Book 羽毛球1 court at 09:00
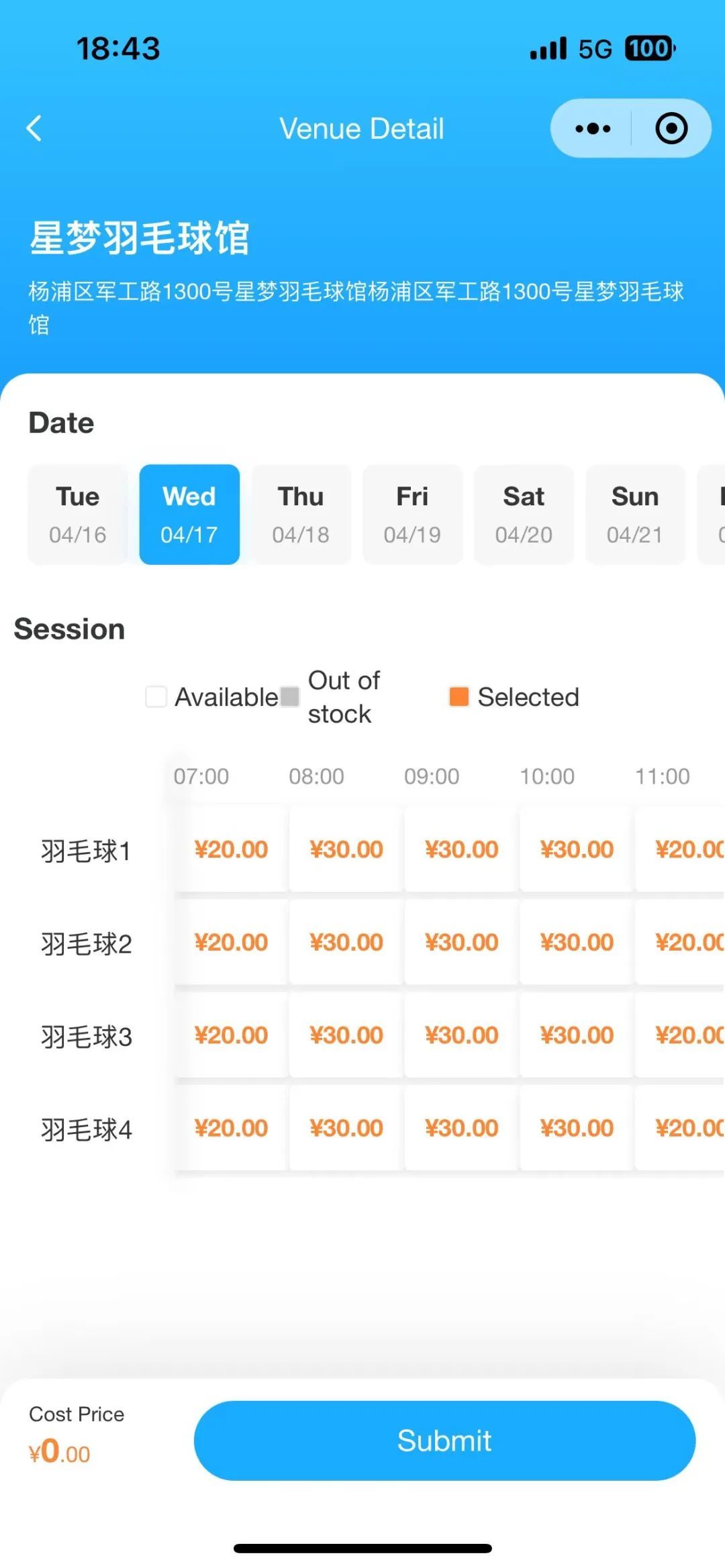The height and width of the screenshot is (1568, 725). point(461,849)
